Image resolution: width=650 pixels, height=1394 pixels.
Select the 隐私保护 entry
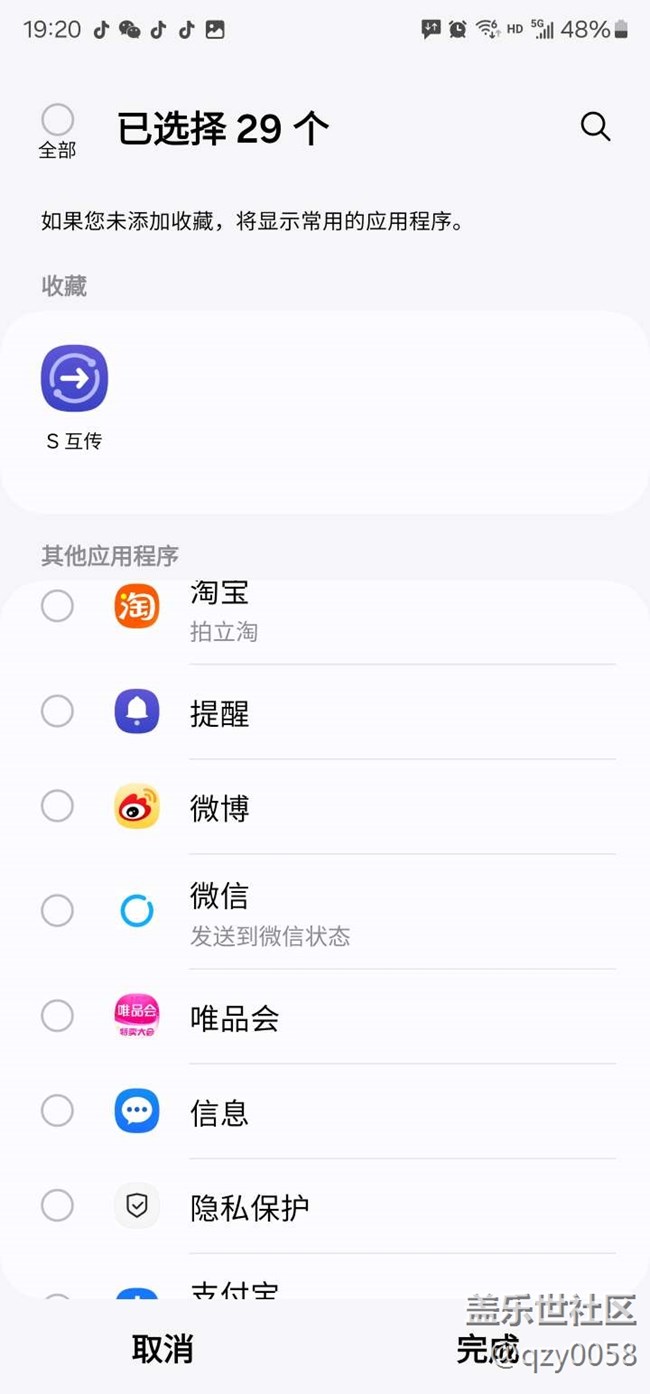click(57, 1205)
